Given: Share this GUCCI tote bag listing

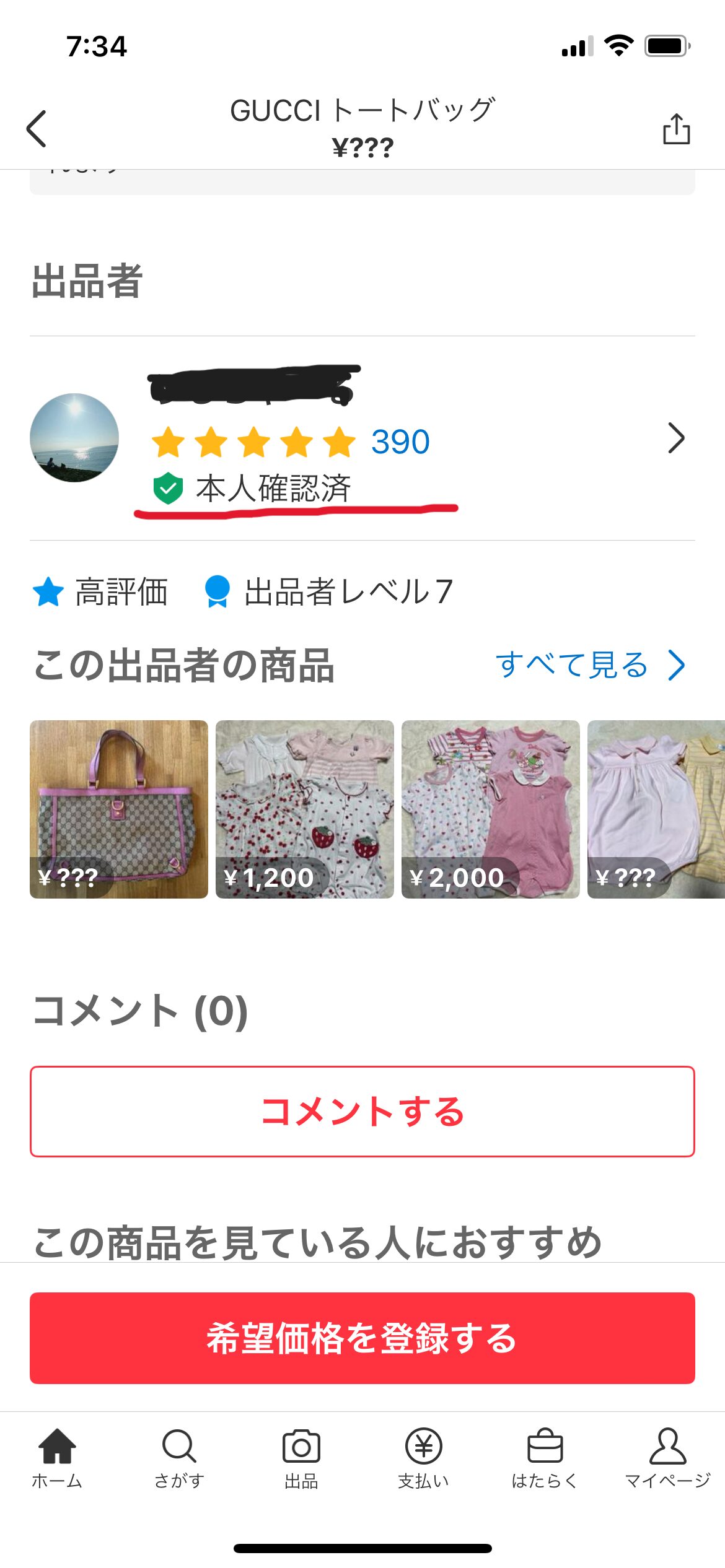Looking at the screenshot, I should pos(676,129).
